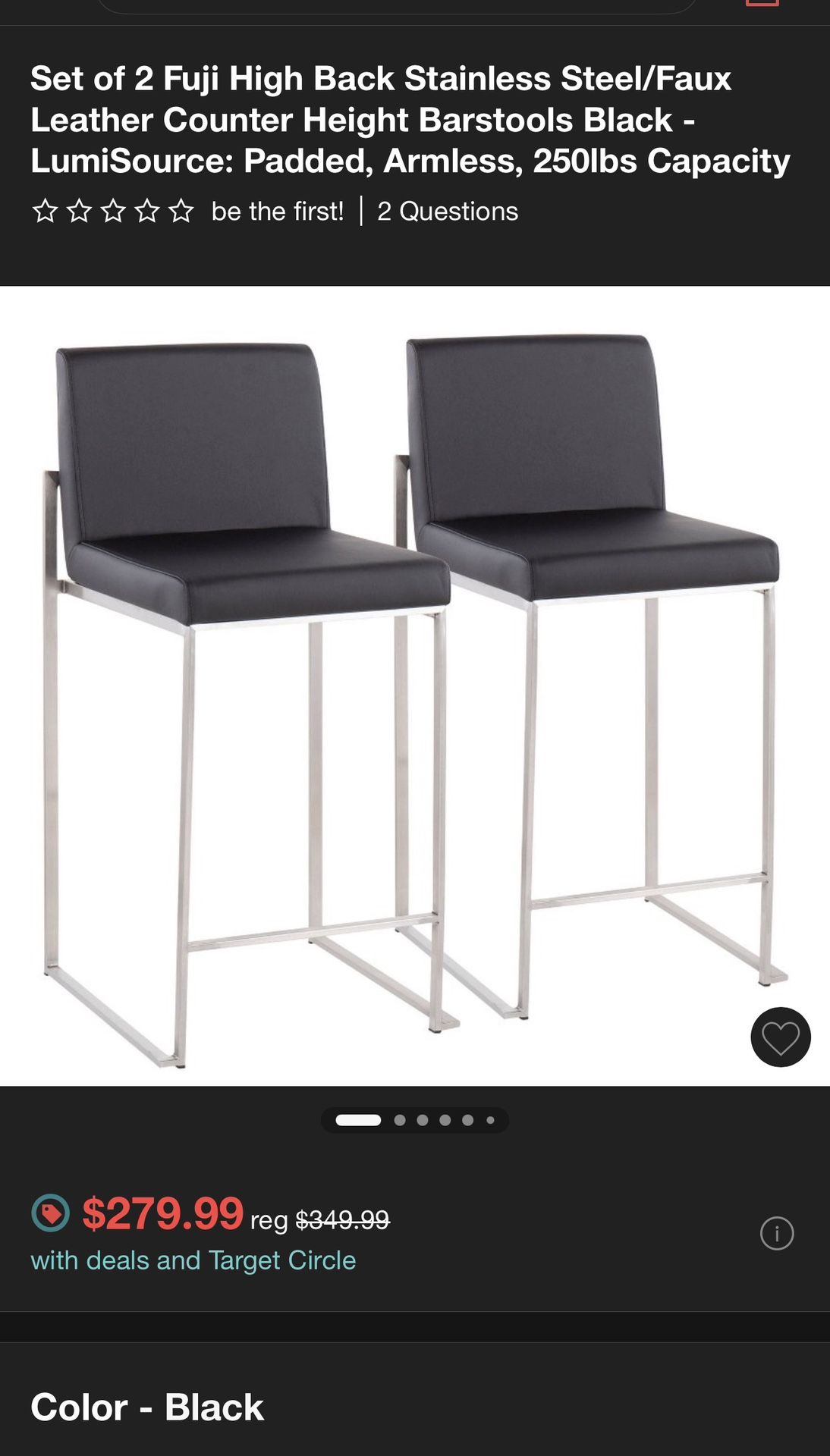Open the price info icon
830x1456 pixels.
(777, 1234)
